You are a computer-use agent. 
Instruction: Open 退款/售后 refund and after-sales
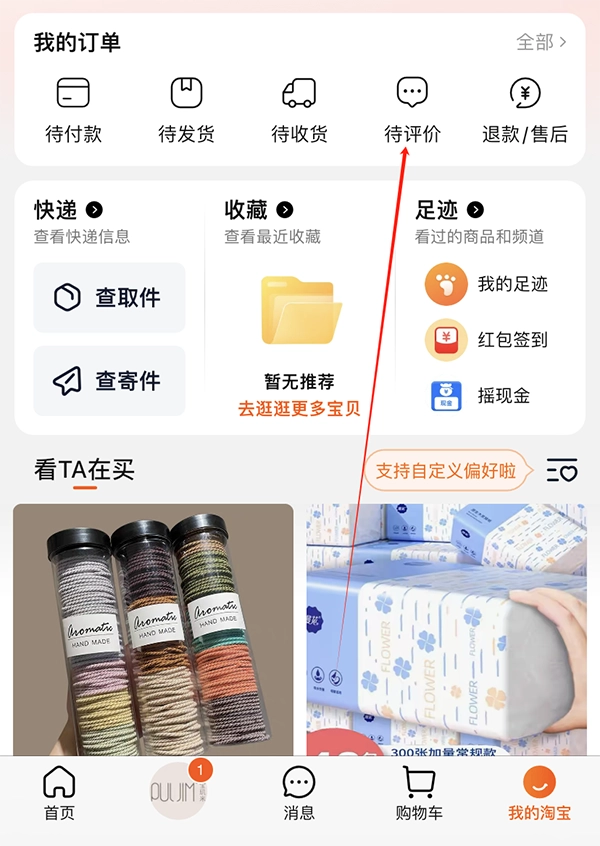coord(525,110)
